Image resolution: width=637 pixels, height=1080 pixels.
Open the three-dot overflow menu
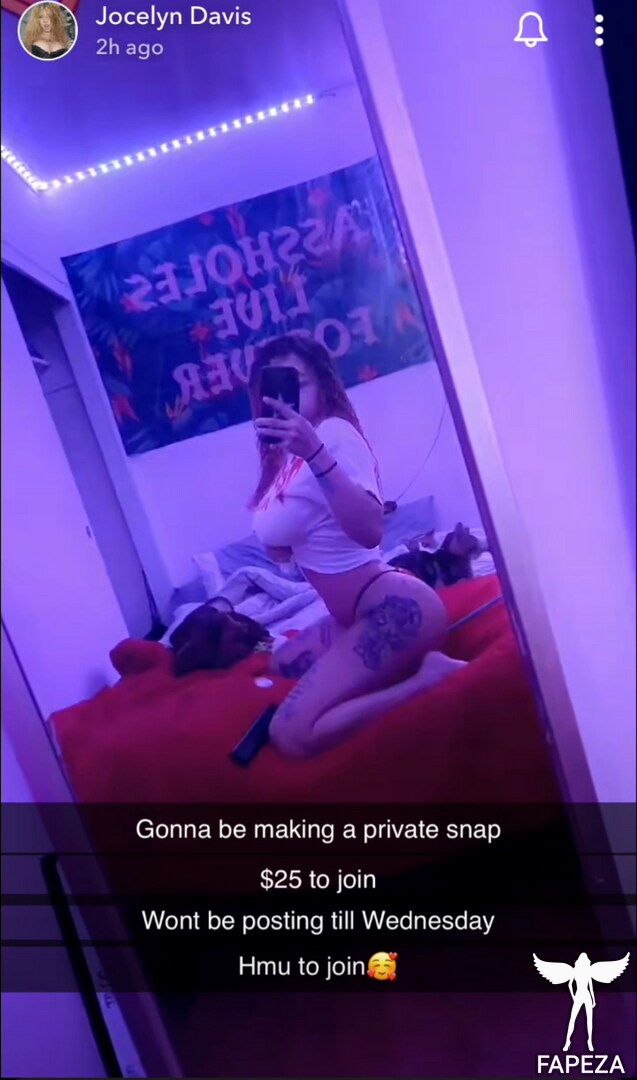click(x=599, y=31)
